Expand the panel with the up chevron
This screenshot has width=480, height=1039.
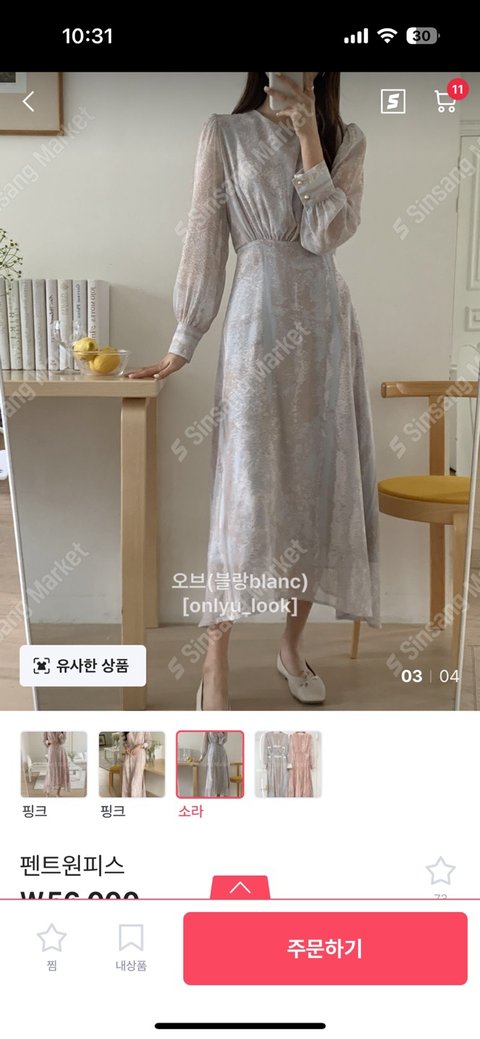click(x=240, y=887)
